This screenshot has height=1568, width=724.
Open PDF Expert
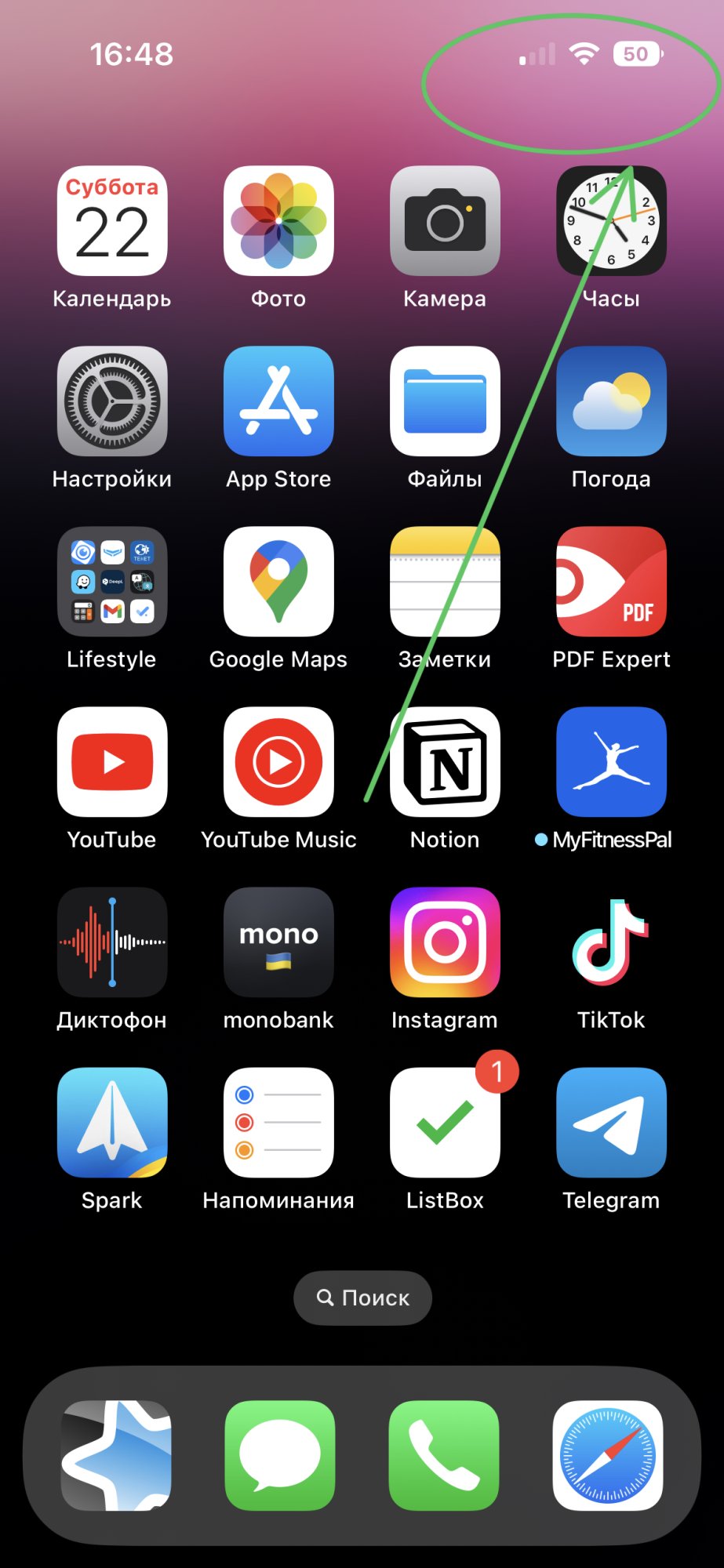coord(611,582)
